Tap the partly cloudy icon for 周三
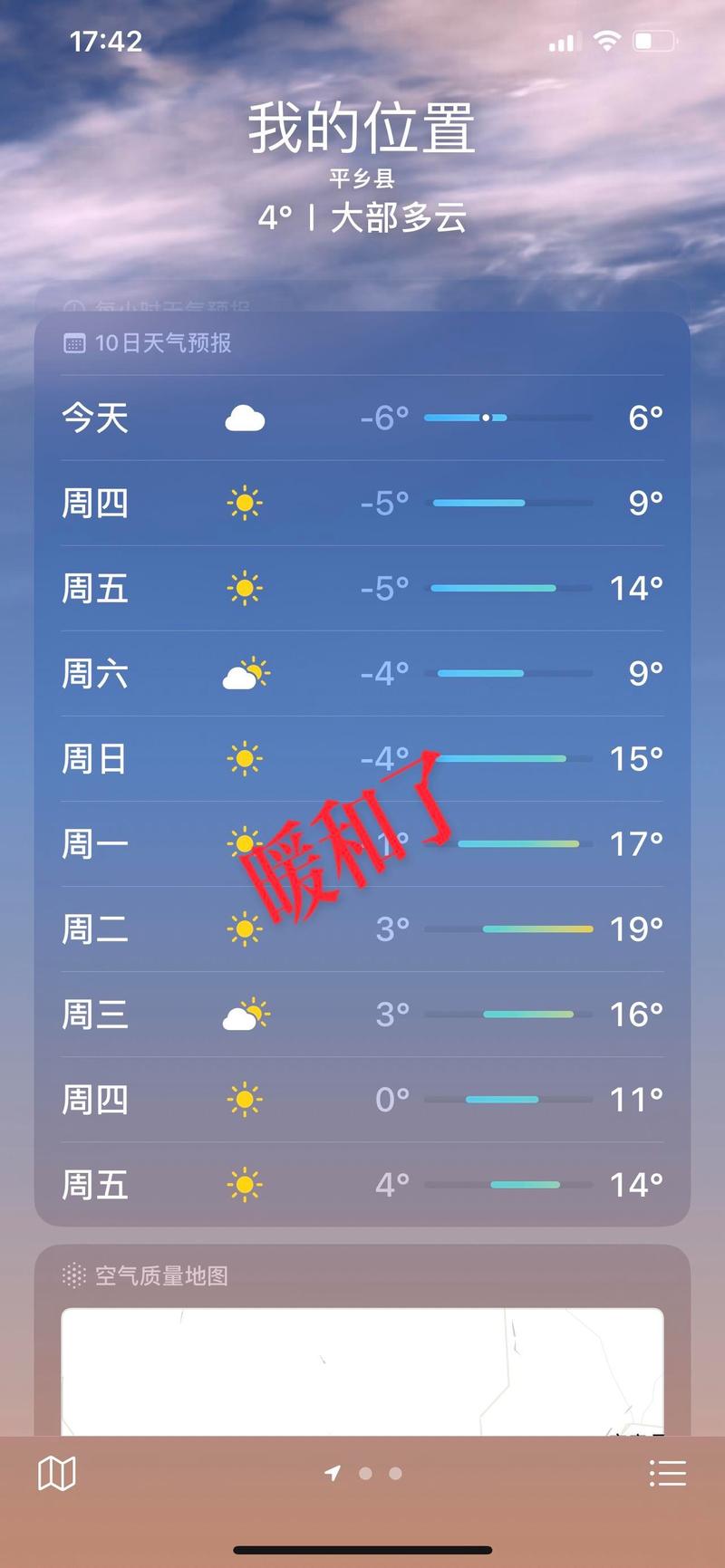Viewport: 725px width, 1568px height. pos(245,1014)
